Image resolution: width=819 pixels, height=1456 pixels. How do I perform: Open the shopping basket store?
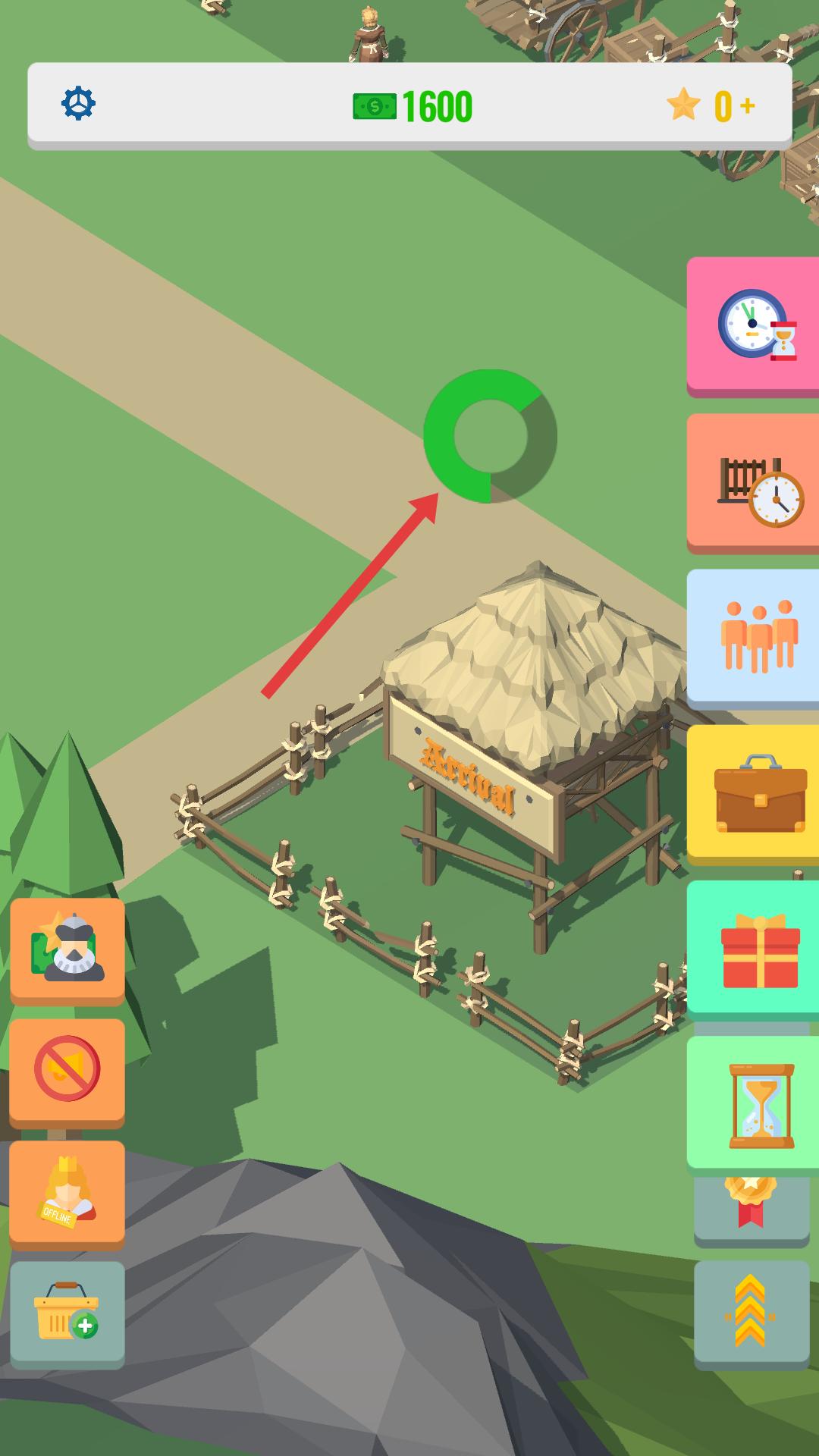pos(67,1313)
